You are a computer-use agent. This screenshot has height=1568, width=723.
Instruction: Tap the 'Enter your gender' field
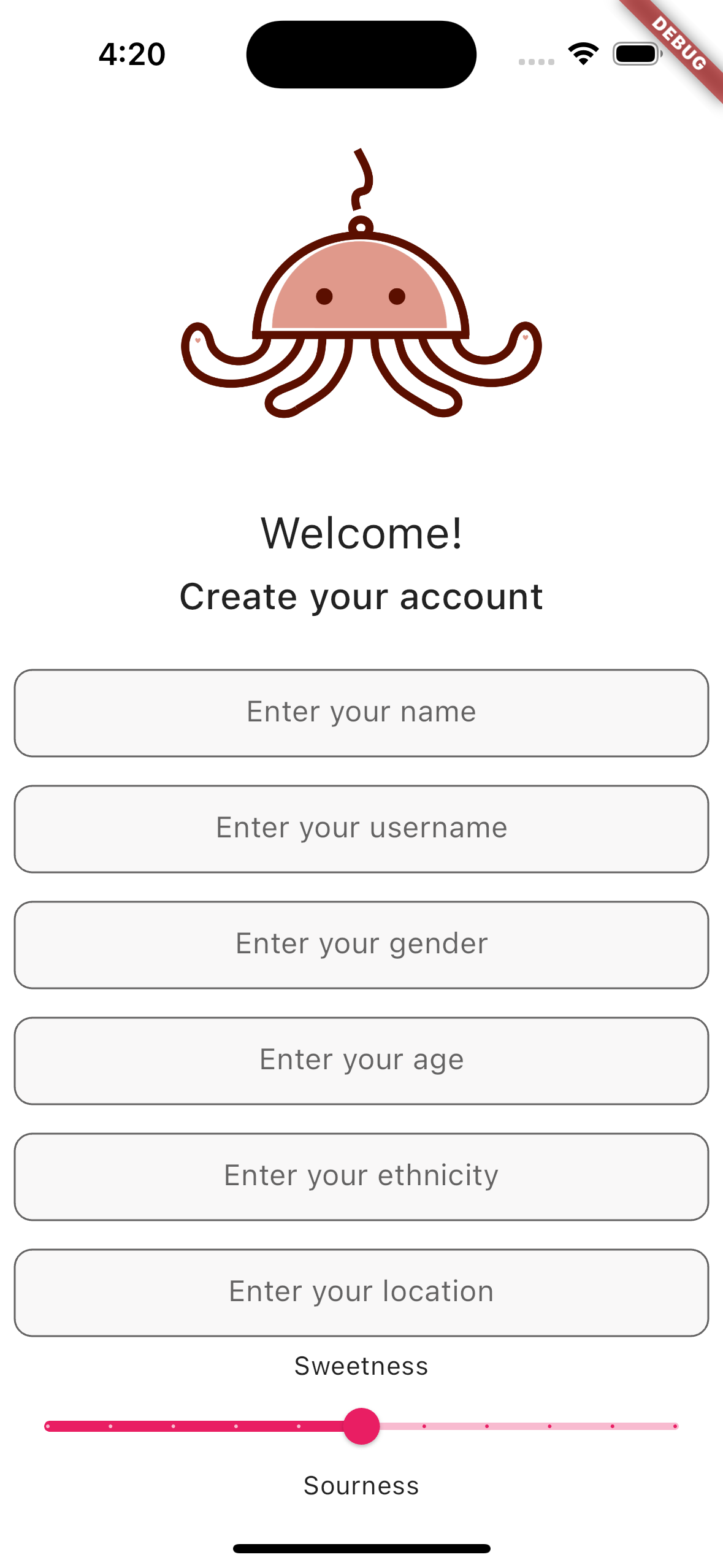[361, 944]
